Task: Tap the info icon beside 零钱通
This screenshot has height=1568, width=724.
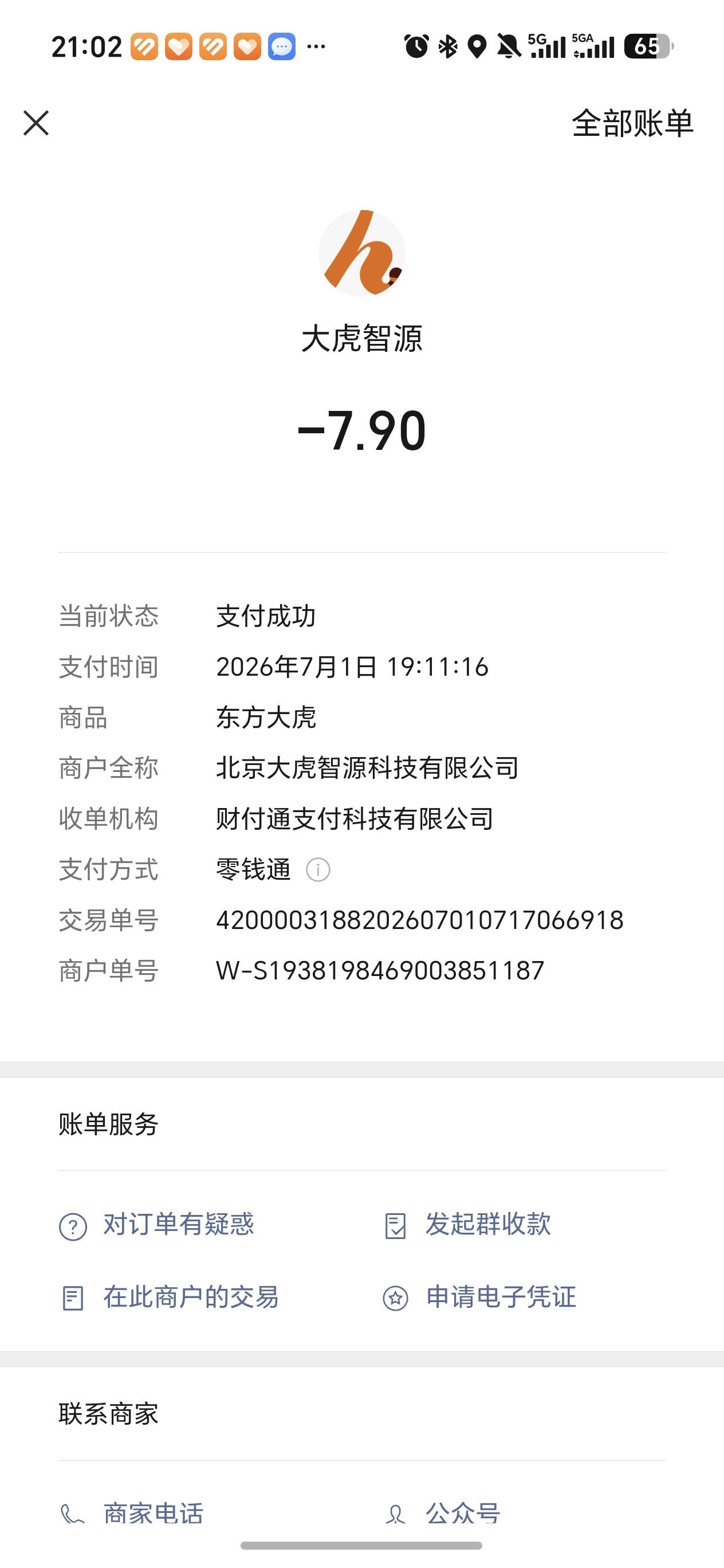Action: pos(317,870)
